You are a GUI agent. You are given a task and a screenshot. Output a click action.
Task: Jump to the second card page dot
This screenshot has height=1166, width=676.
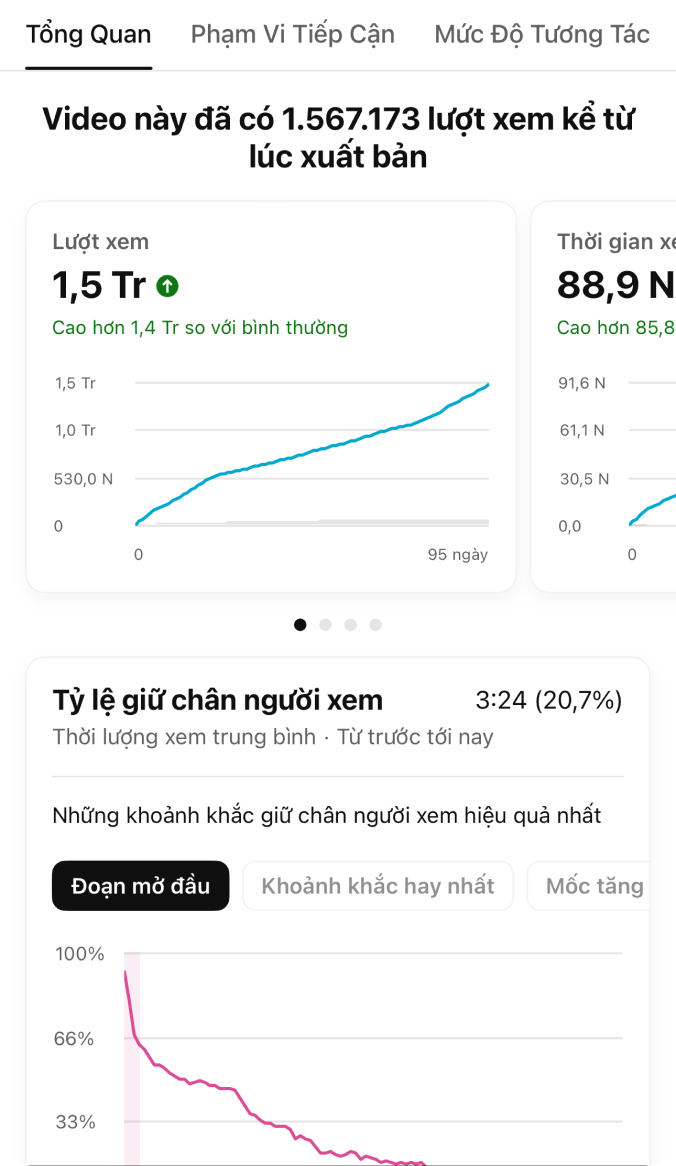pos(325,625)
